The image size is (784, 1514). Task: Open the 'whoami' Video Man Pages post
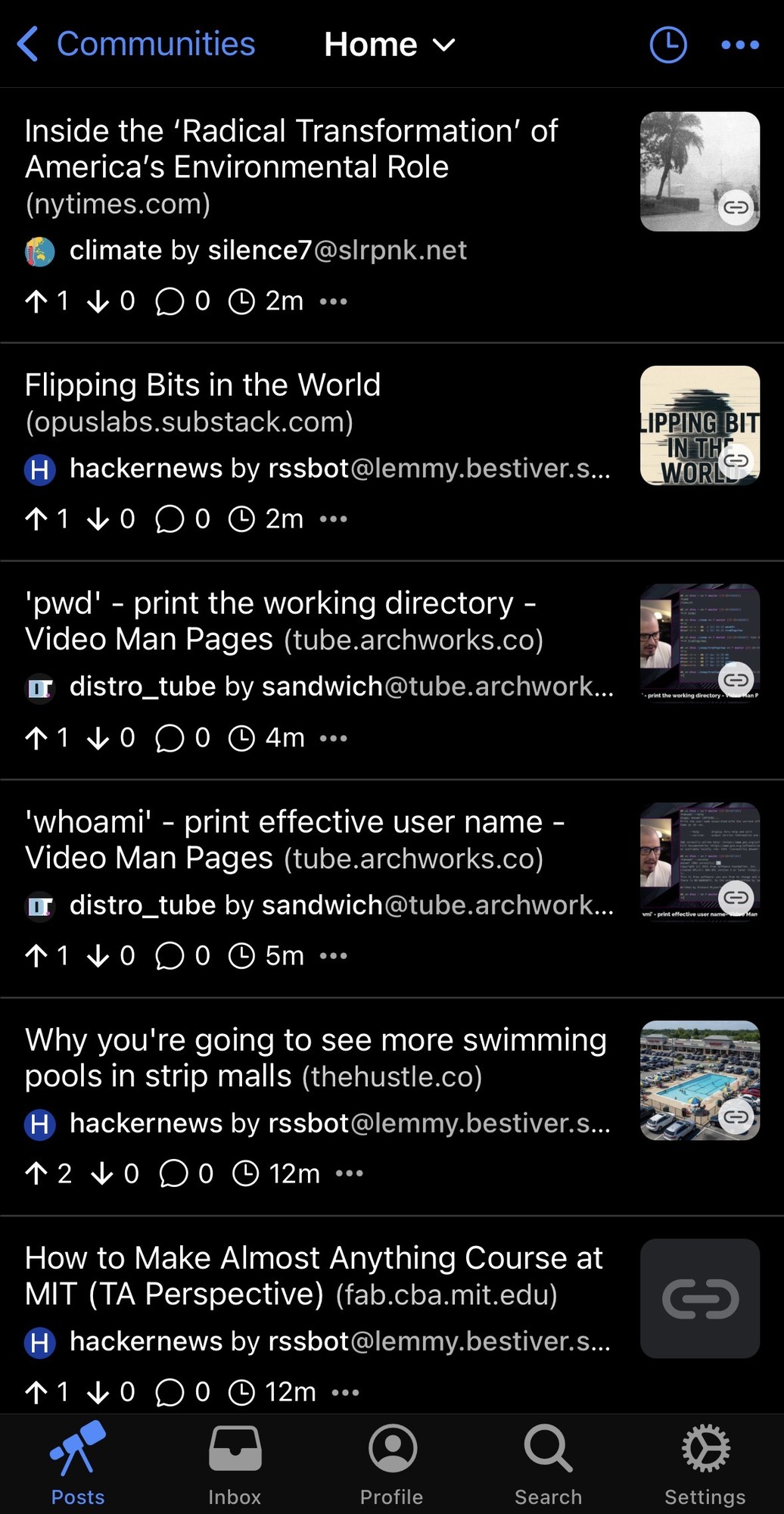[295, 840]
